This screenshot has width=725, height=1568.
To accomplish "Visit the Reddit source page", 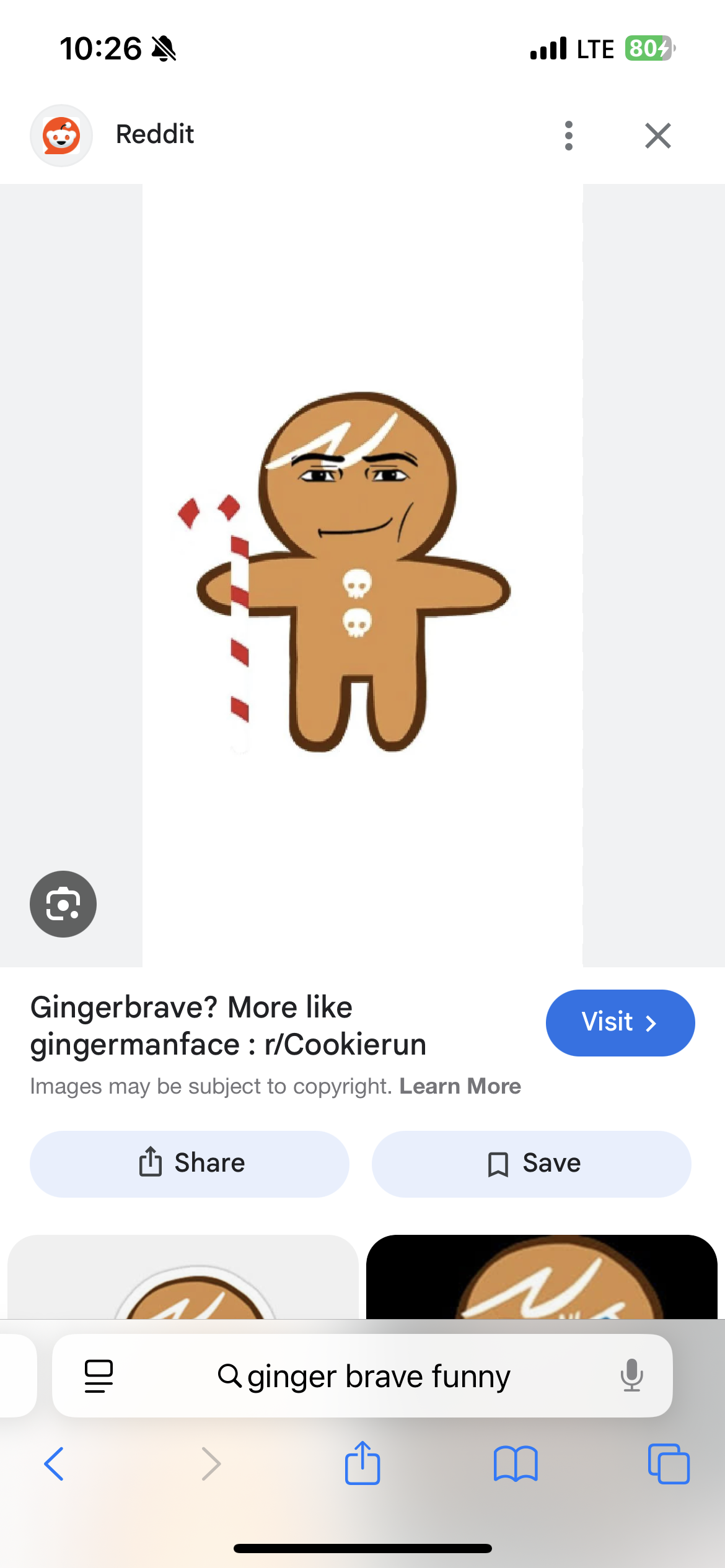I will 620,1022.
